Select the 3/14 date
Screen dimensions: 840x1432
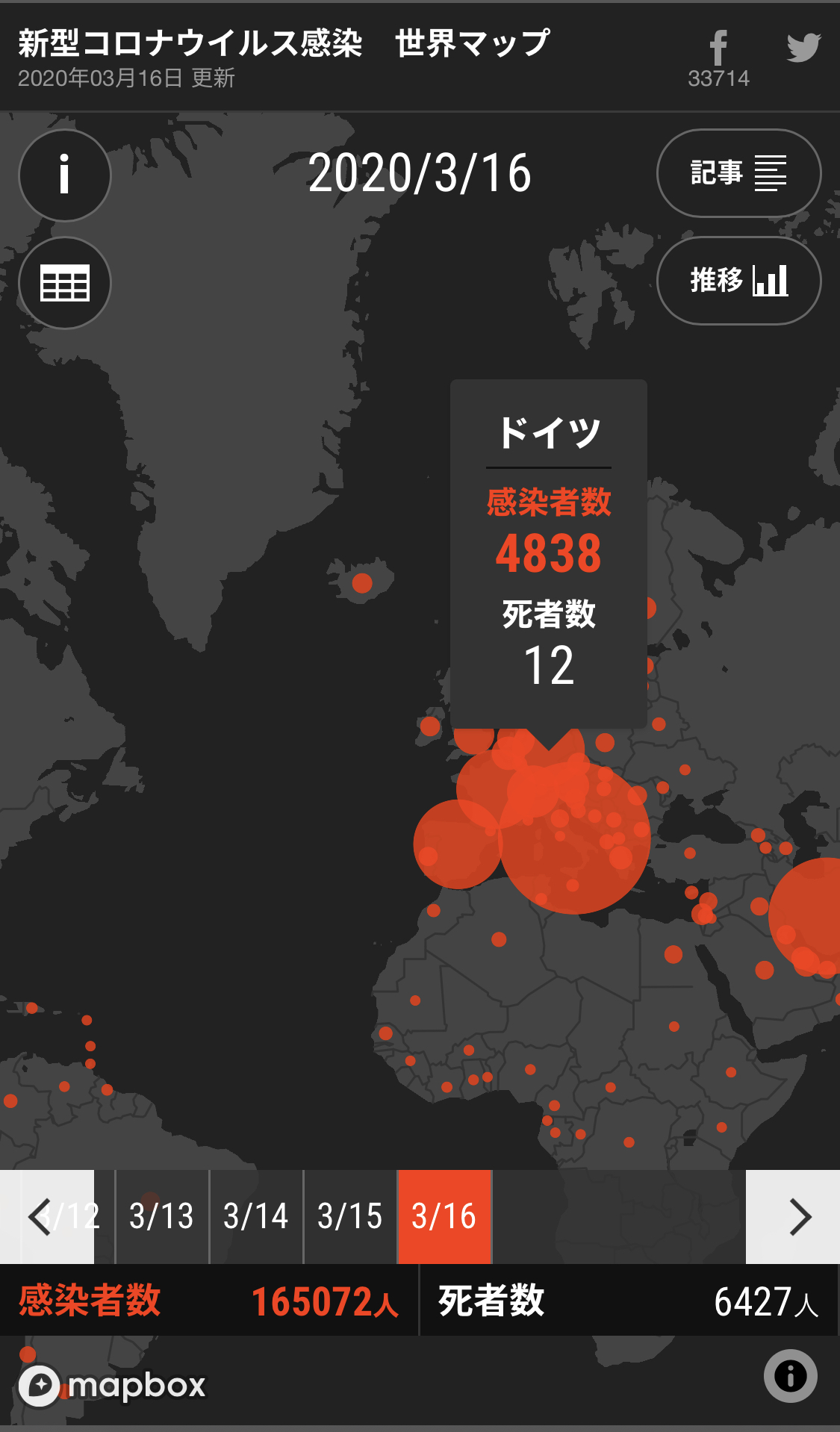click(x=256, y=1216)
